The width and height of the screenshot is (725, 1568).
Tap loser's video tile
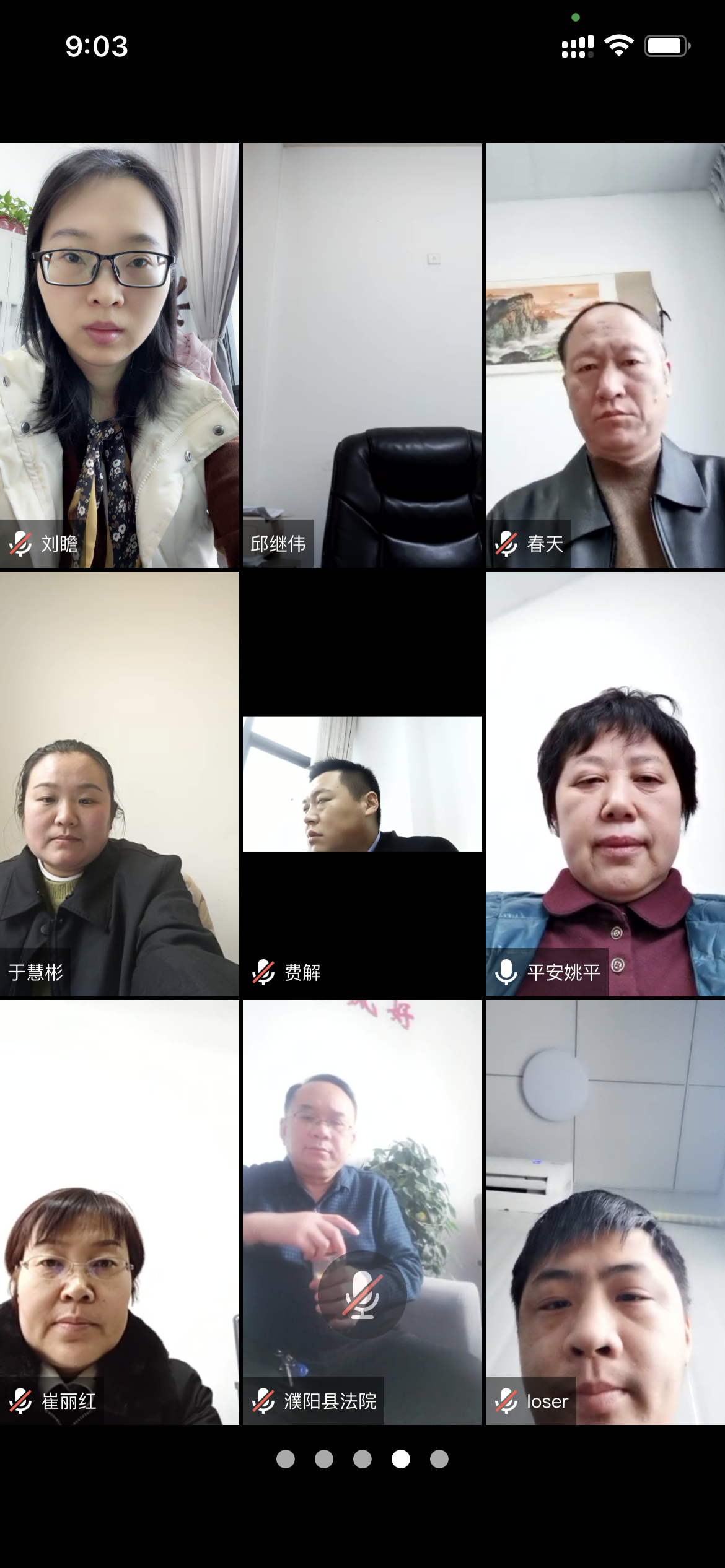pos(605,1212)
